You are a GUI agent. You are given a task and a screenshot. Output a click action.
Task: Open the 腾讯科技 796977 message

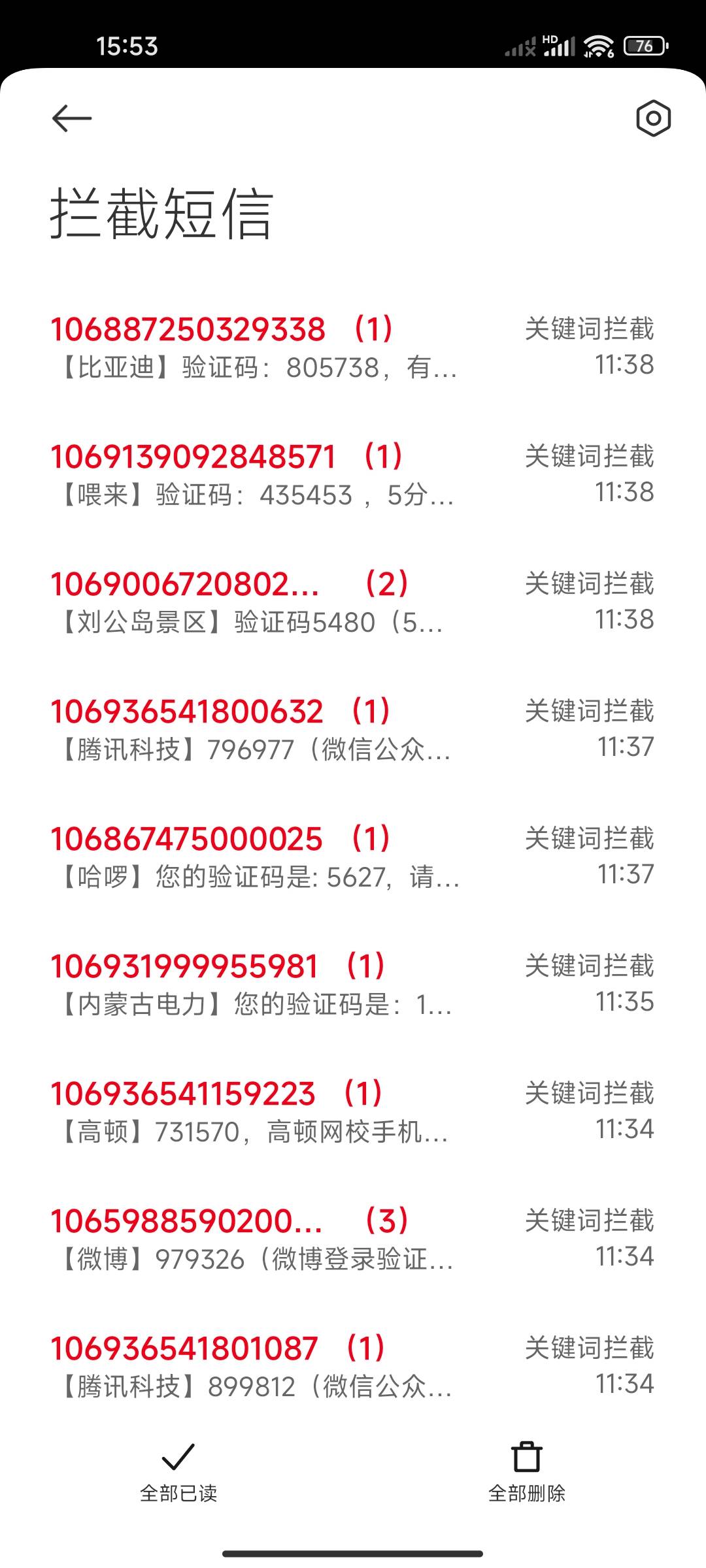point(353,730)
